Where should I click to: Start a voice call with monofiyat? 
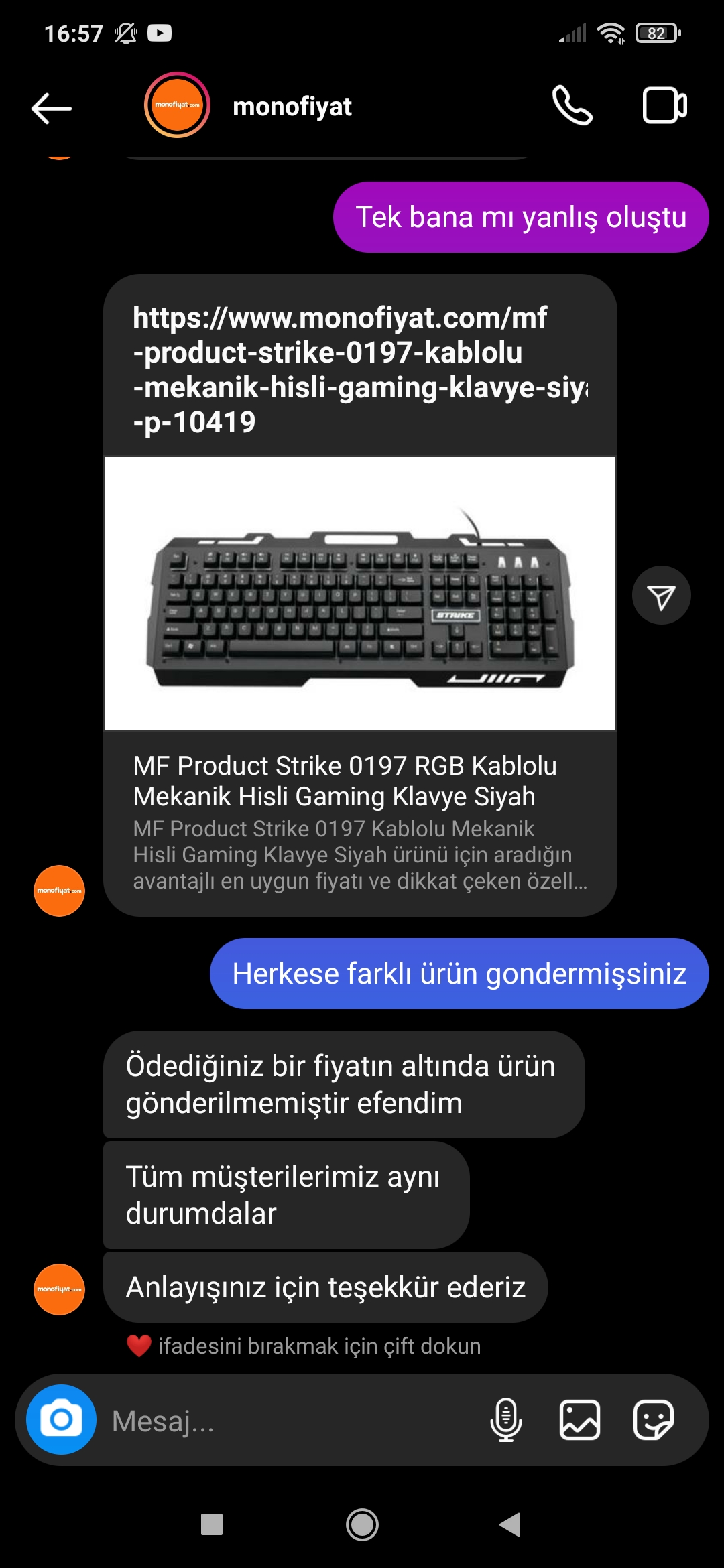tap(572, 106)
